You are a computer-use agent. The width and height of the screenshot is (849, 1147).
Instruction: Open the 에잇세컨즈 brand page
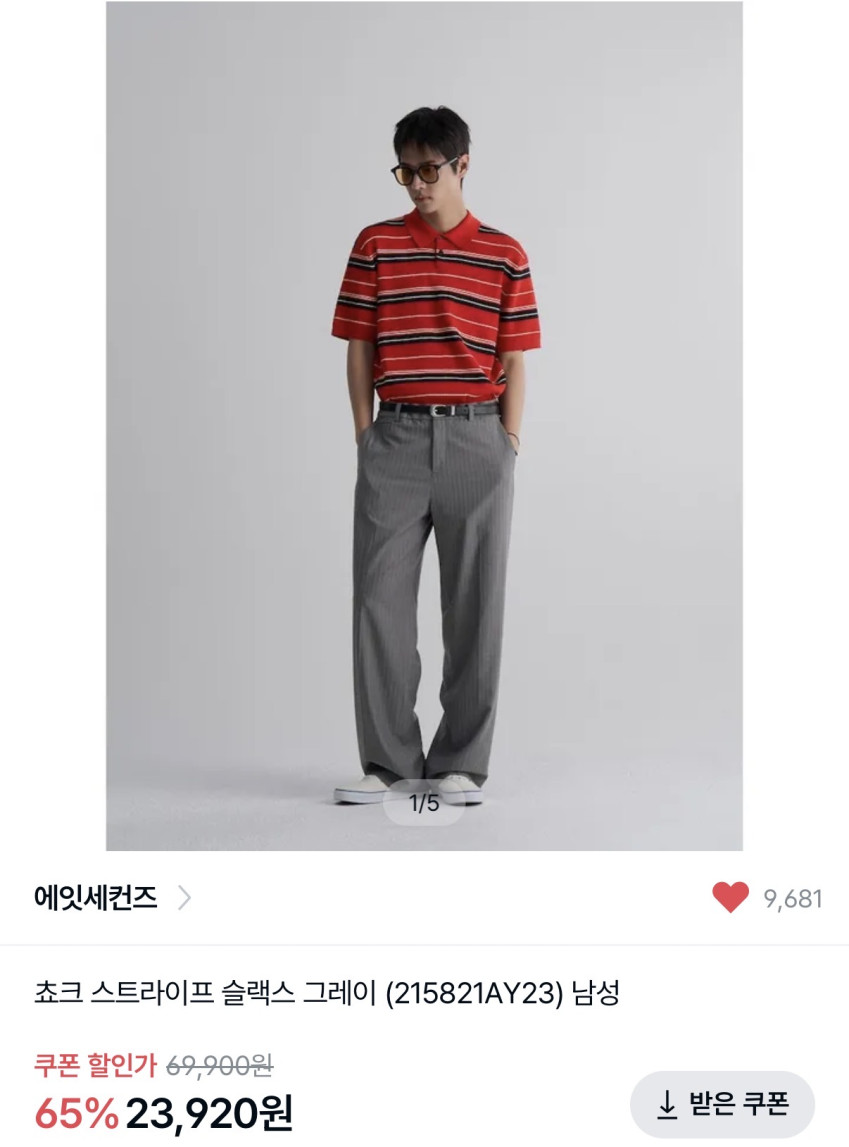click(x=113, y=898)
